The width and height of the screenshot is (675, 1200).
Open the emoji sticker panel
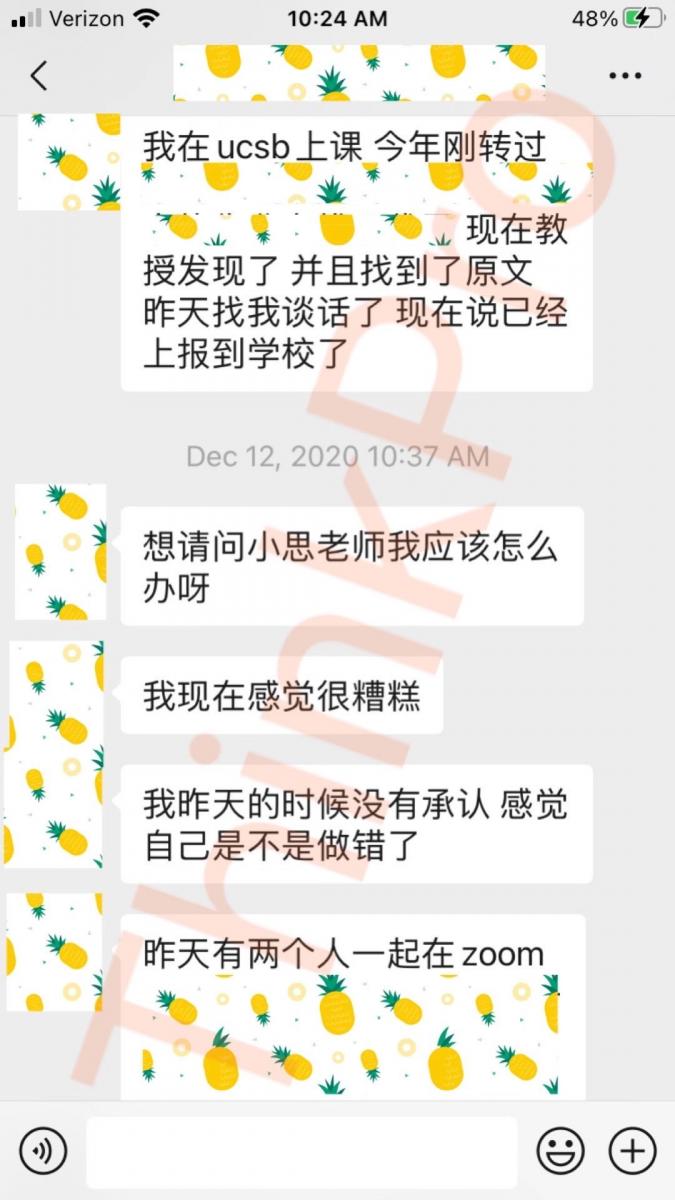560,1152
